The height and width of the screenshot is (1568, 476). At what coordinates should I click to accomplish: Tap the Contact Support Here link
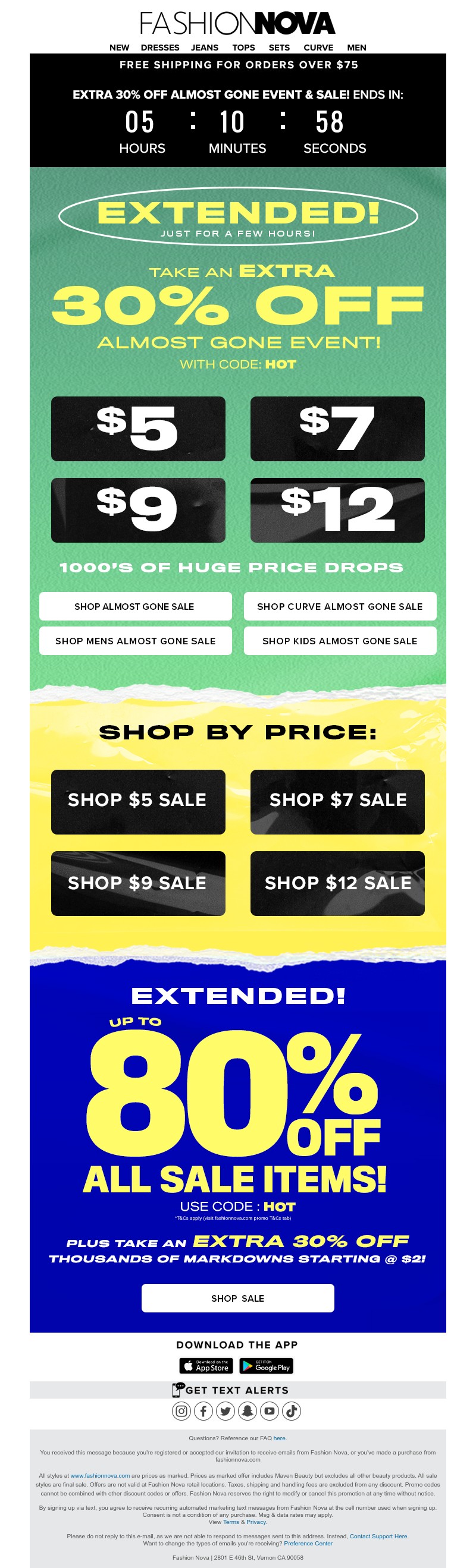(378, 1536)
